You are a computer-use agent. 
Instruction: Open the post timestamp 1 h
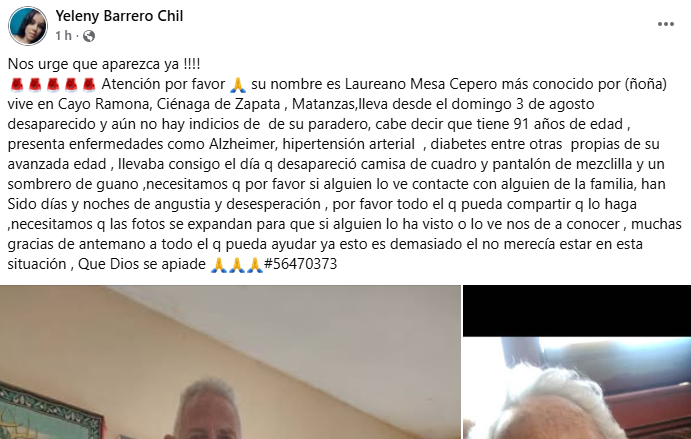pyautogui.click(x=63, y=36)
